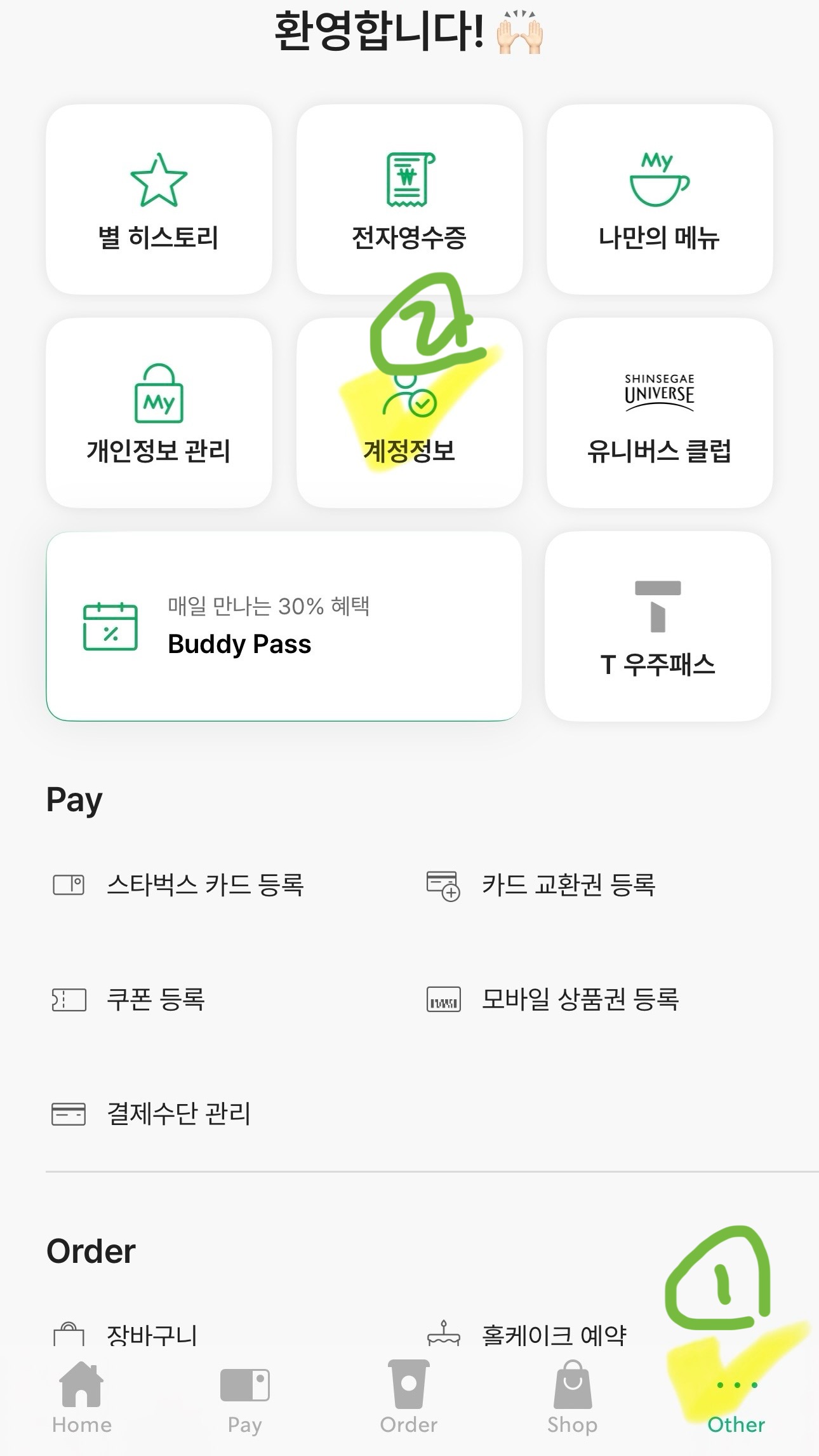Select 카드 교환권 등록

(568, 884)
